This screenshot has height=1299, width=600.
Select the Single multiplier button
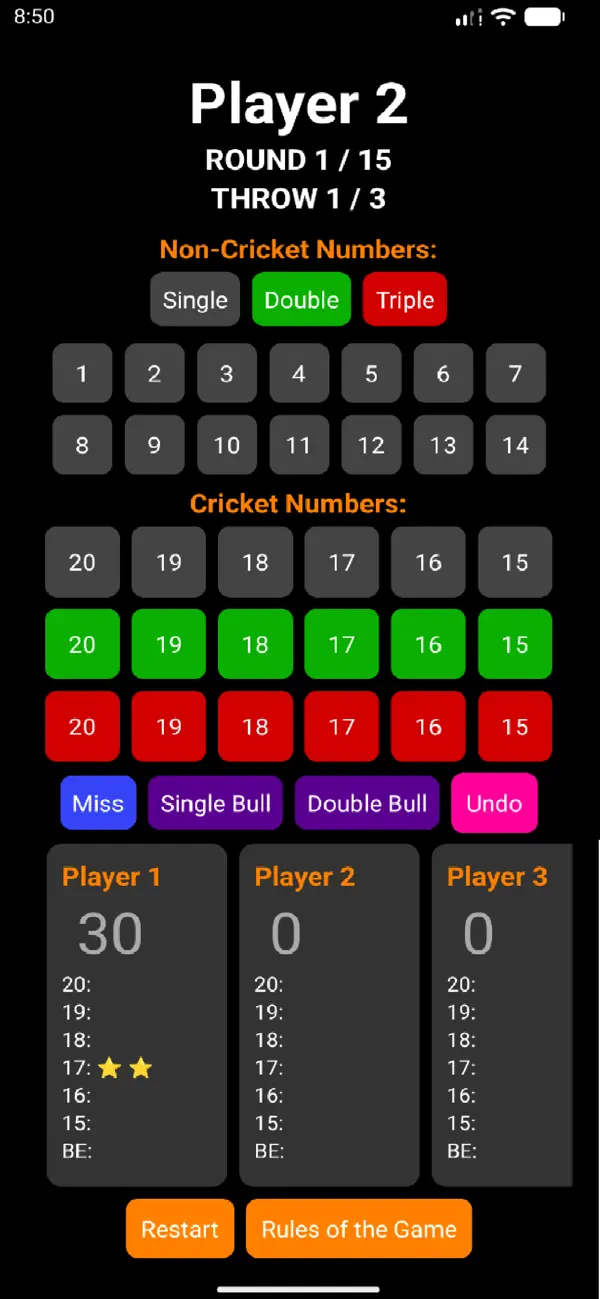[x=195, y=300]
